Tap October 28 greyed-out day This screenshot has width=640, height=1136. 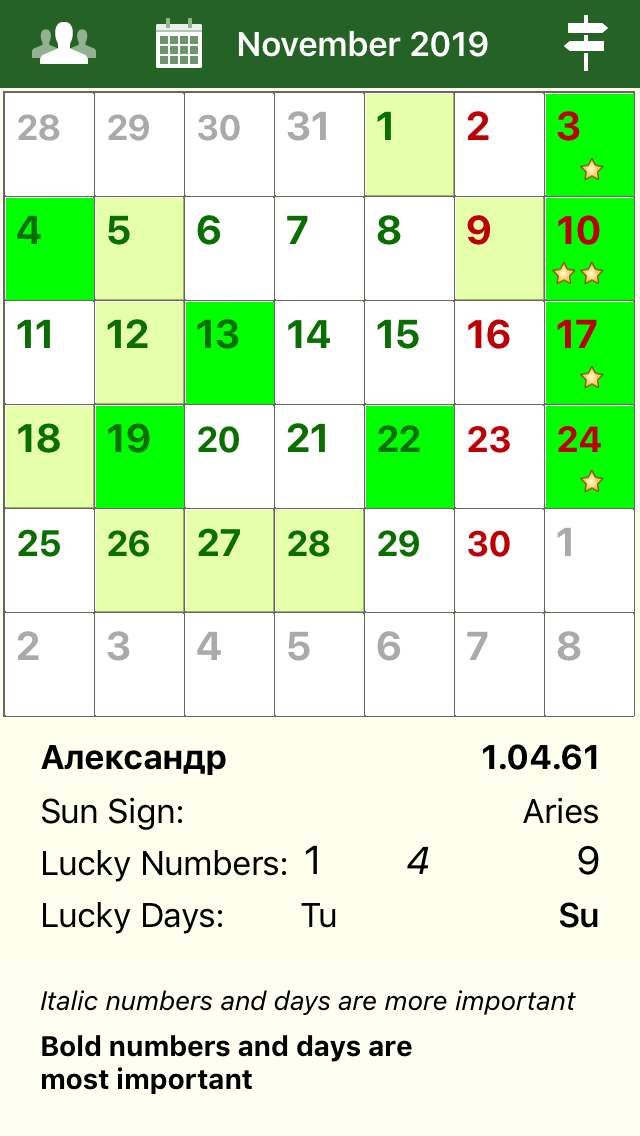coord(49,145)
